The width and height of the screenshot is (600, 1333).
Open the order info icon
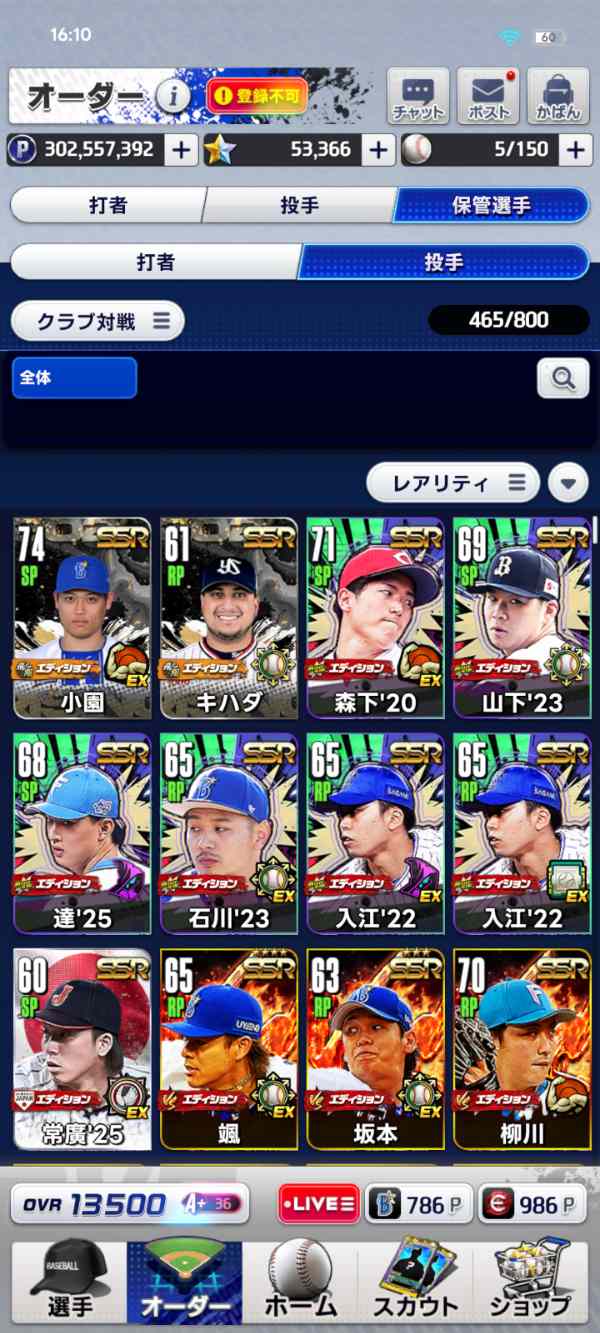click(173, 97)
